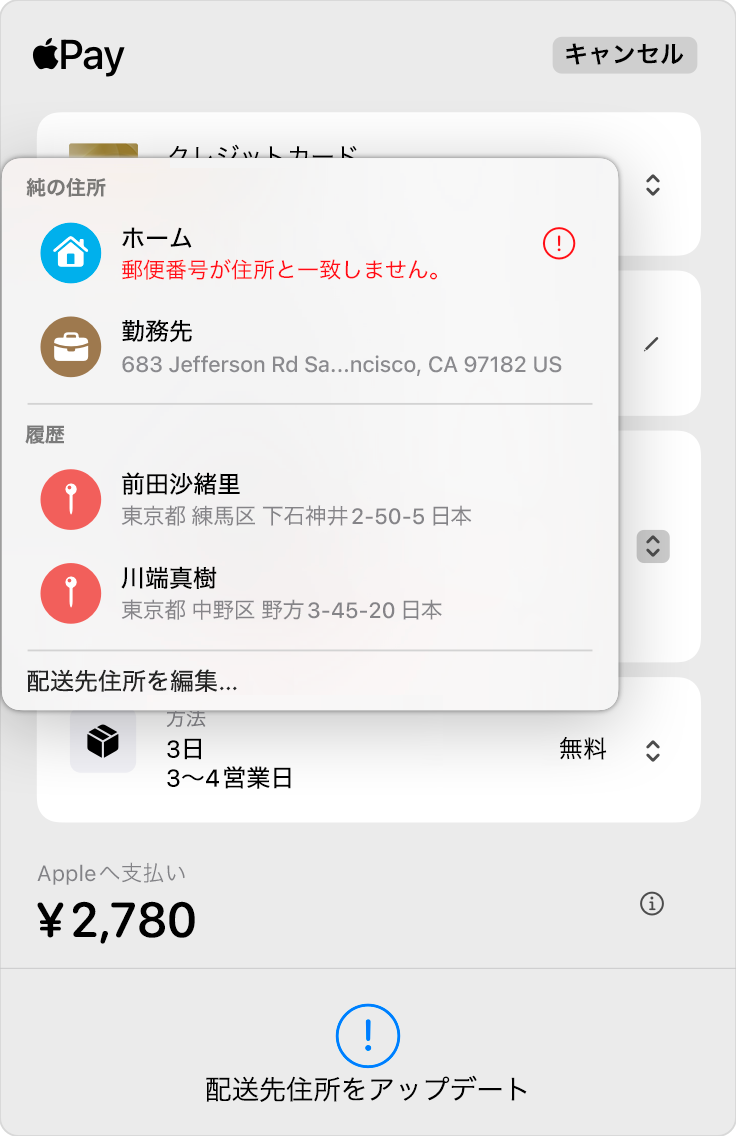736x1136 pixels.
Task: Click the pencil edit icon
Action: [x=652, y=344]
